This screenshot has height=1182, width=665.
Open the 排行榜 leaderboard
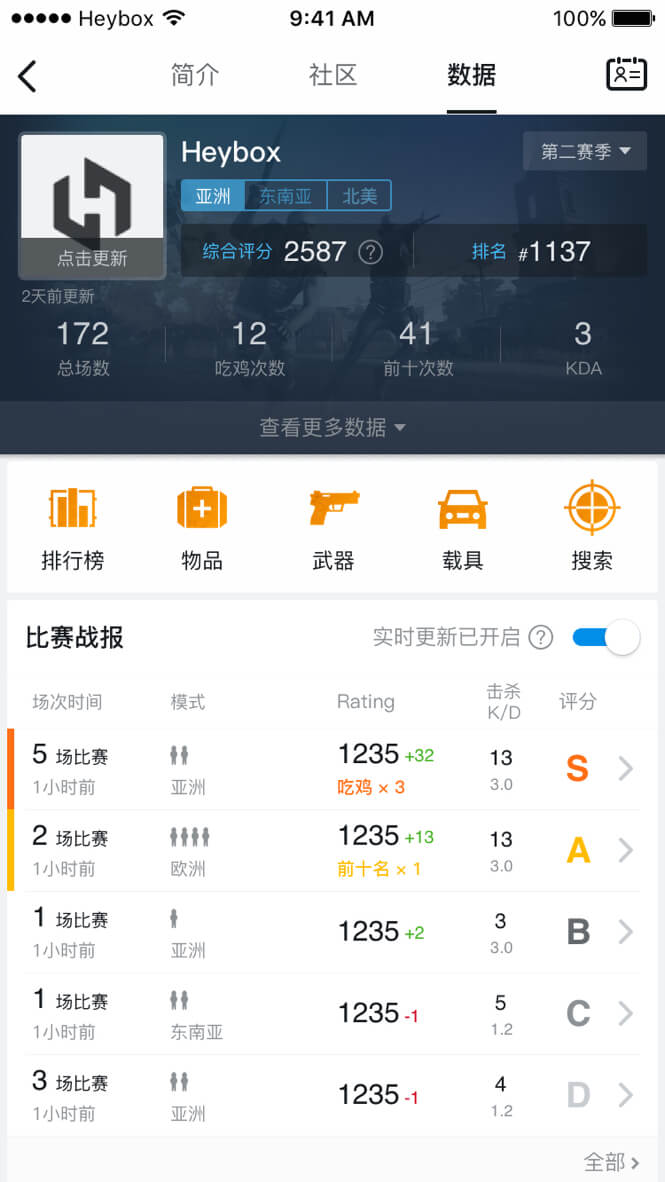[x=72, y=527]
